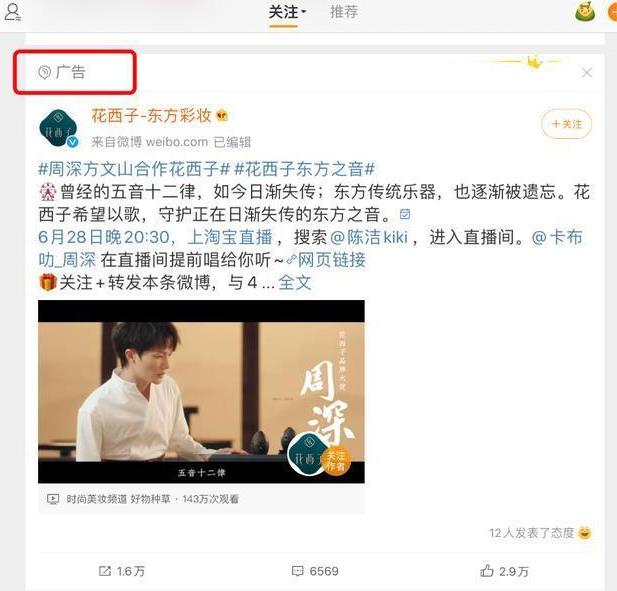Open hashtag #花西子东方之音#

point(306,169)
